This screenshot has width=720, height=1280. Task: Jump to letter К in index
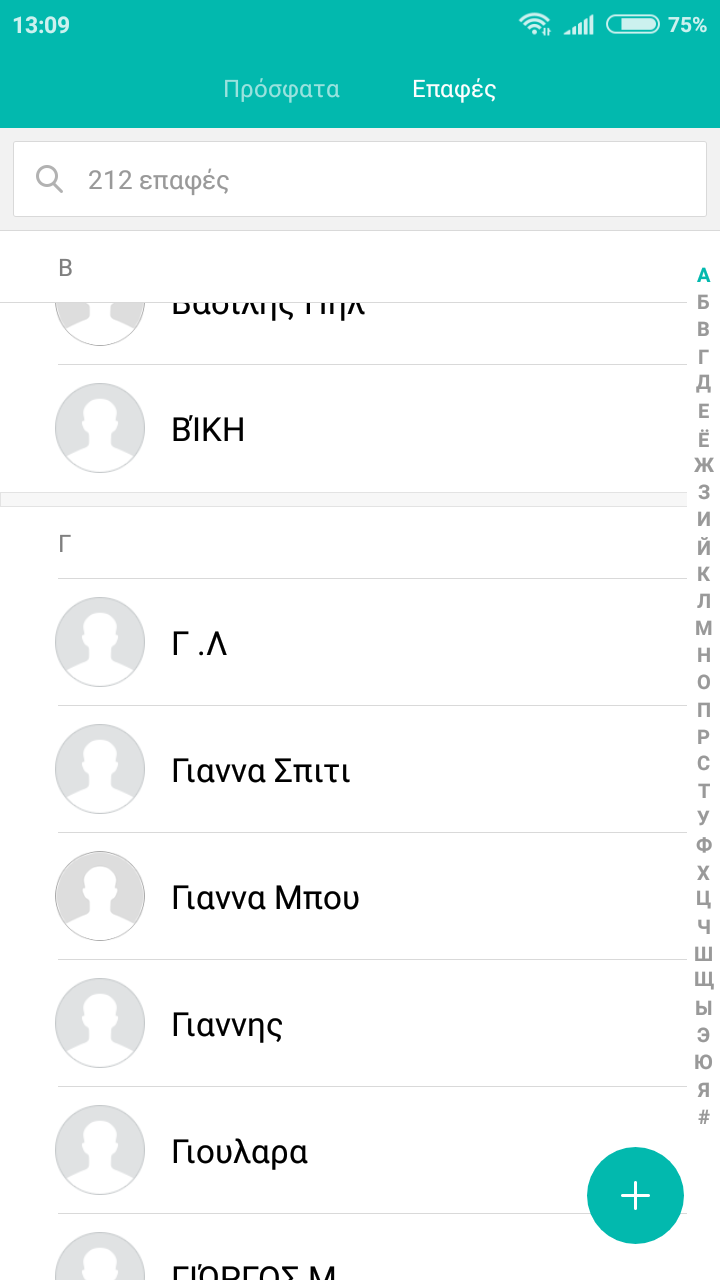(703, 574)
